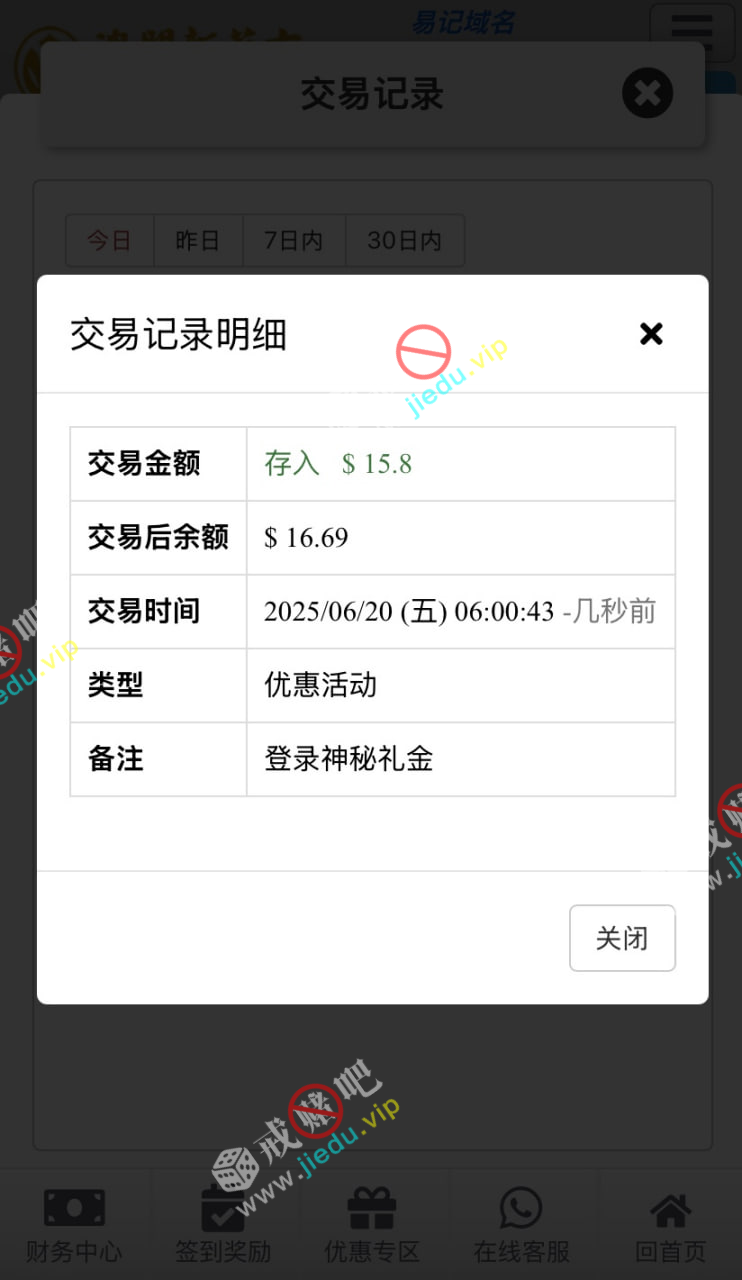The height and width of the screenshot is (1280, 742).
Task: Show records for 7日内
Action: (294, 241)
